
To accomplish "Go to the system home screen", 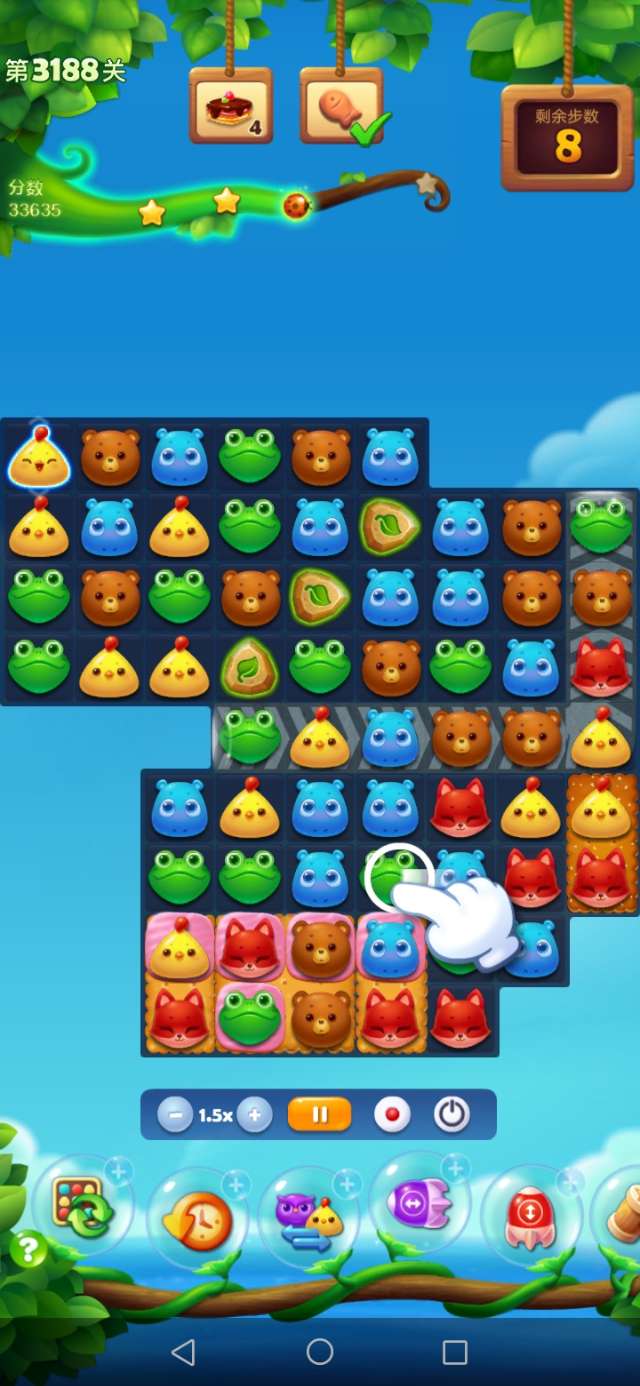I will click(320, 1353).
